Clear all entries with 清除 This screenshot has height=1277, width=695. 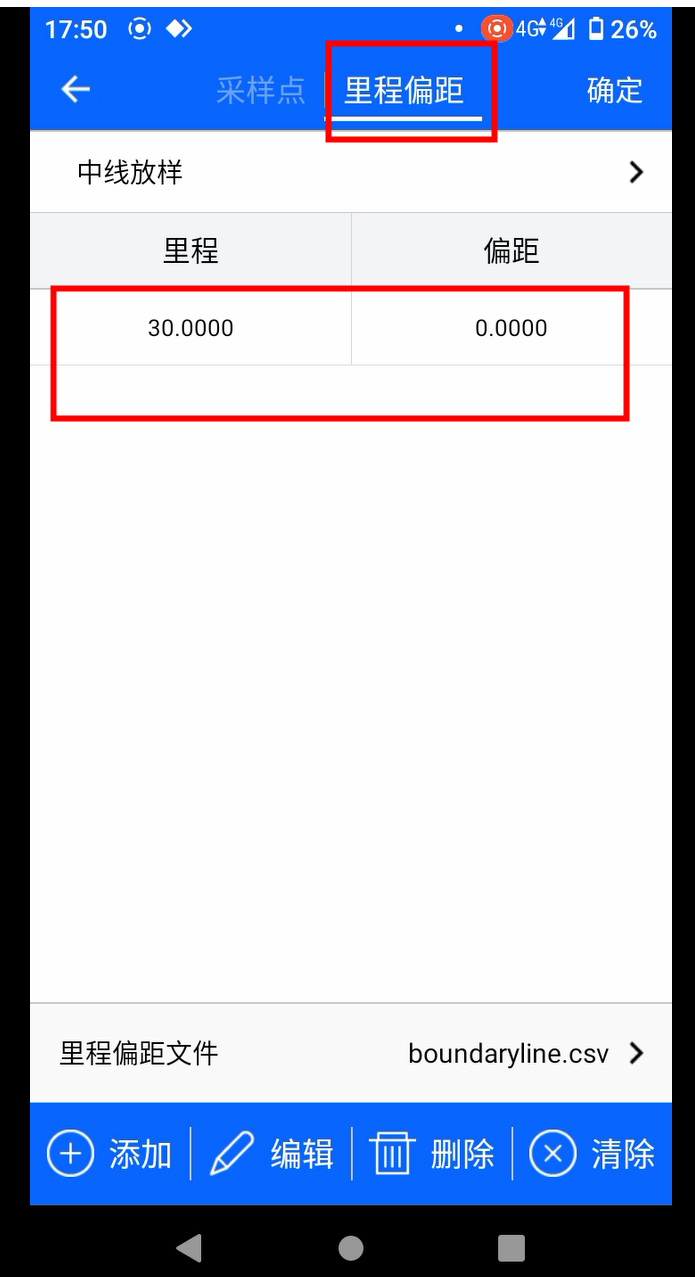[x=592, y=1154]
